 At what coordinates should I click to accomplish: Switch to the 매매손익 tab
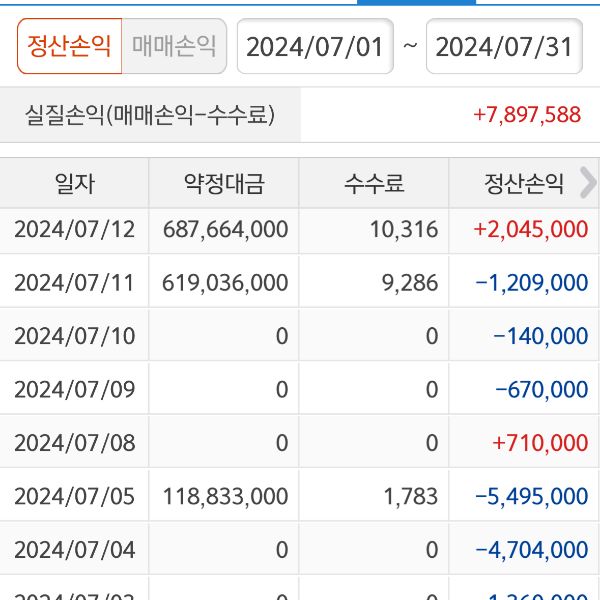point(174,46)
